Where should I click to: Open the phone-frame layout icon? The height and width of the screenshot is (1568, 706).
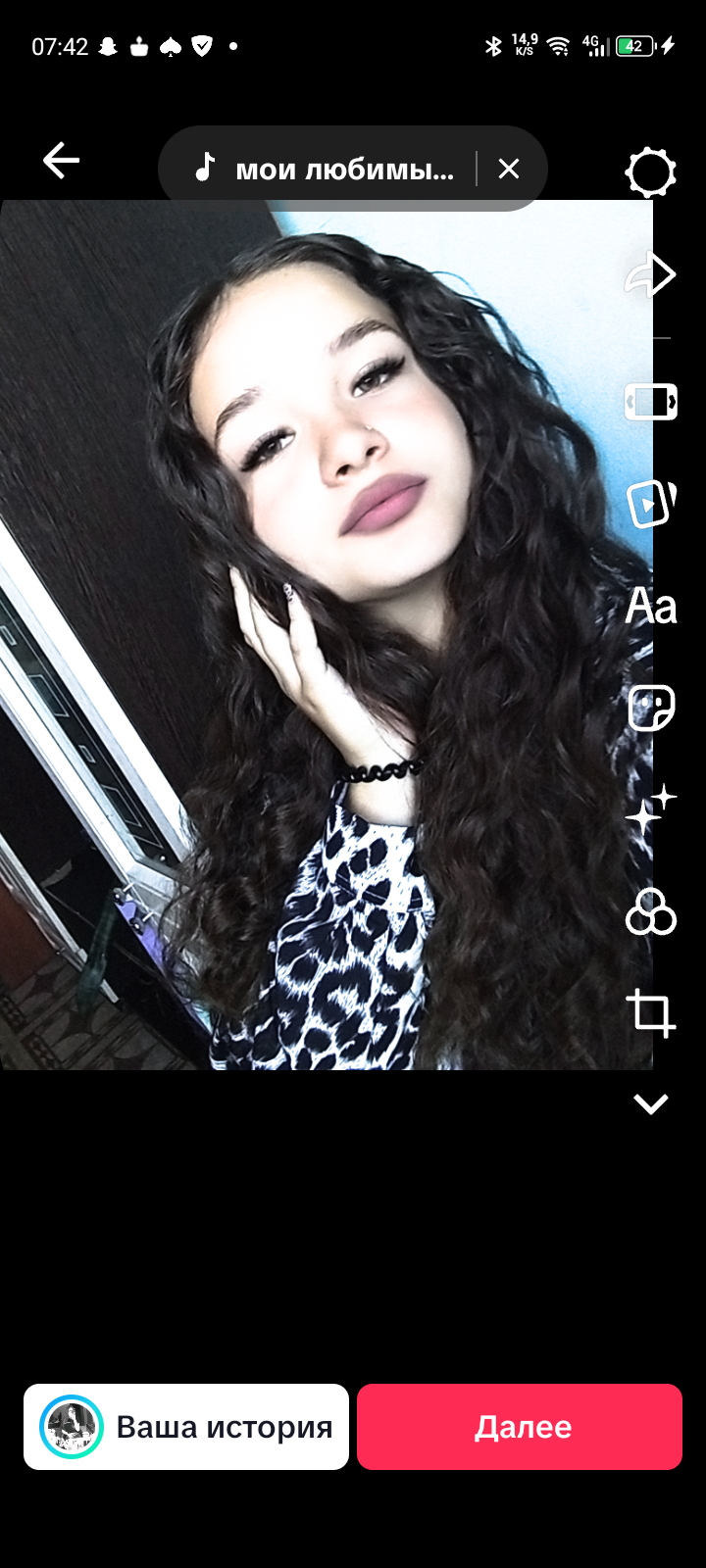651,402
